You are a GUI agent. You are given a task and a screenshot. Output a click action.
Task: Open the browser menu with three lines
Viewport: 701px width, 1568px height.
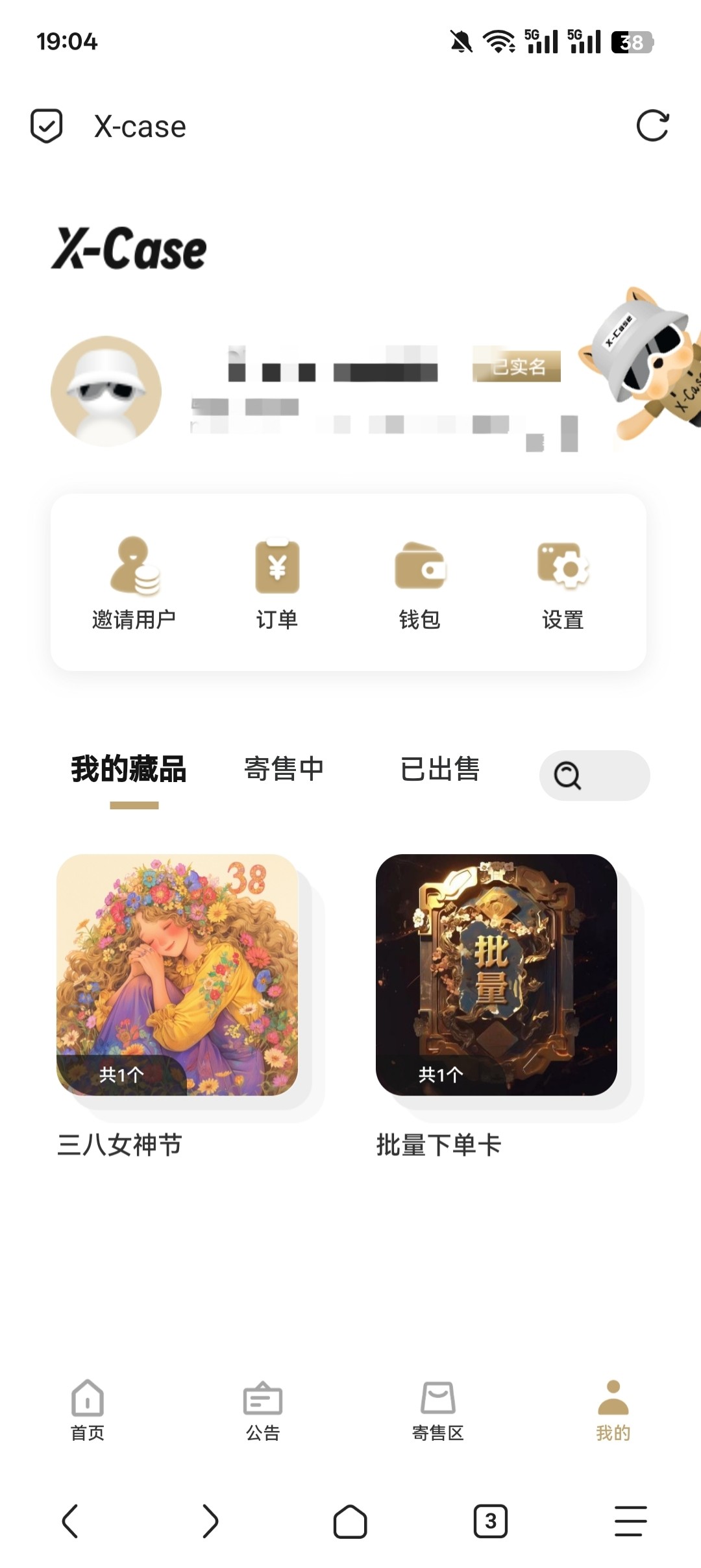(x=631, y=1521)
